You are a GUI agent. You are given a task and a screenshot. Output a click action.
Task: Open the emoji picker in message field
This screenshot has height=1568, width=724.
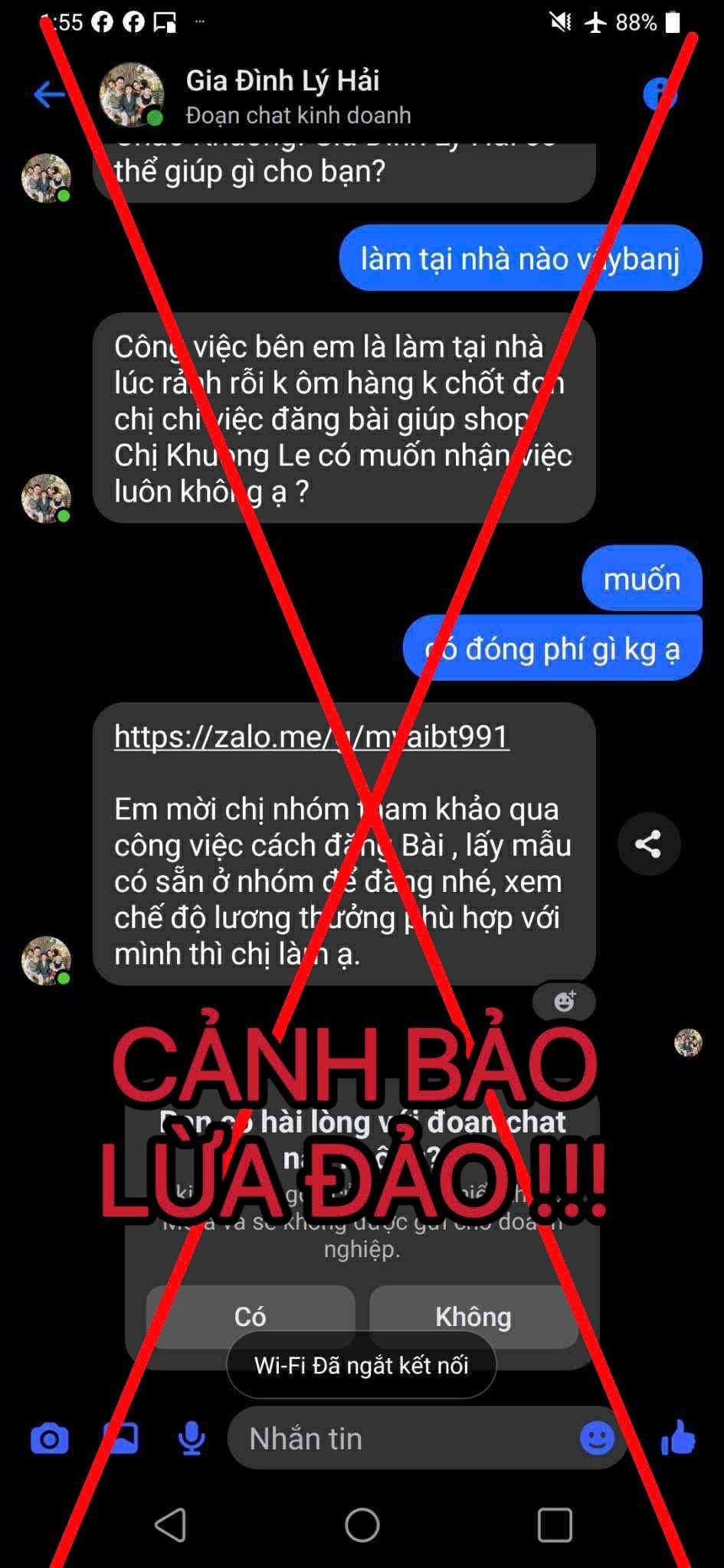597,1439
